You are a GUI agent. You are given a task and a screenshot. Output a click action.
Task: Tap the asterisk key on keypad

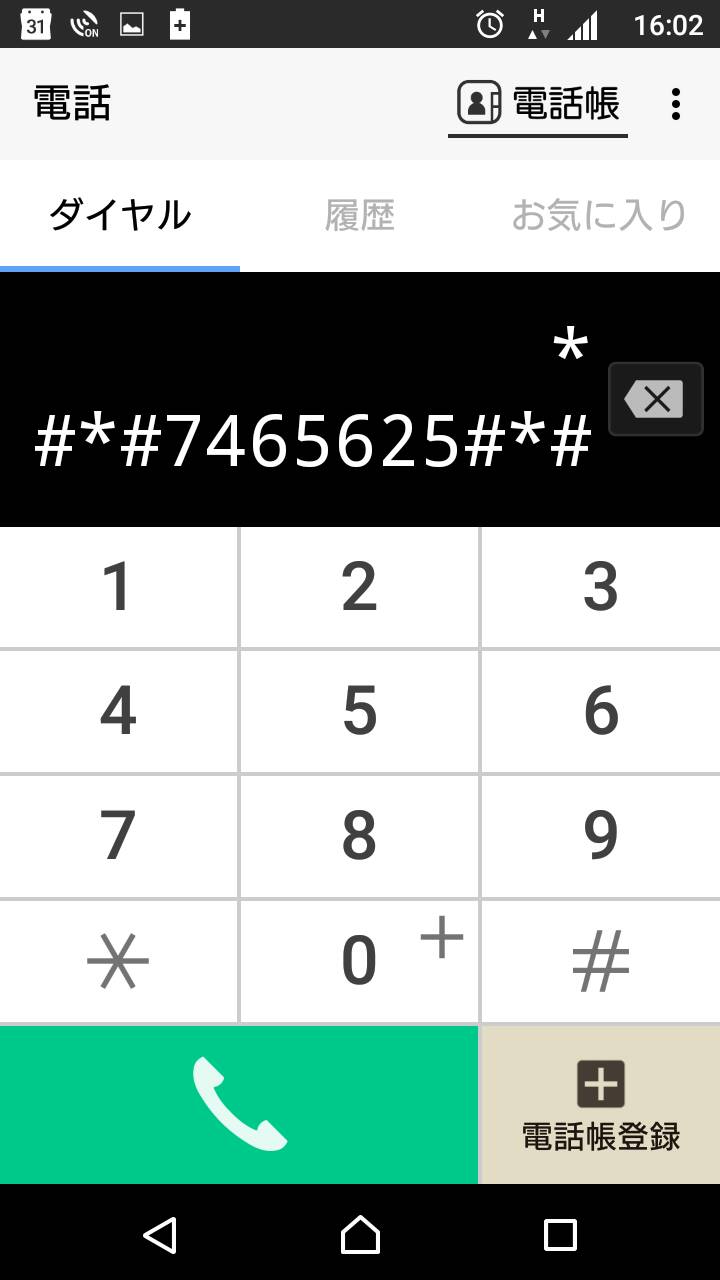pos(118,961)
